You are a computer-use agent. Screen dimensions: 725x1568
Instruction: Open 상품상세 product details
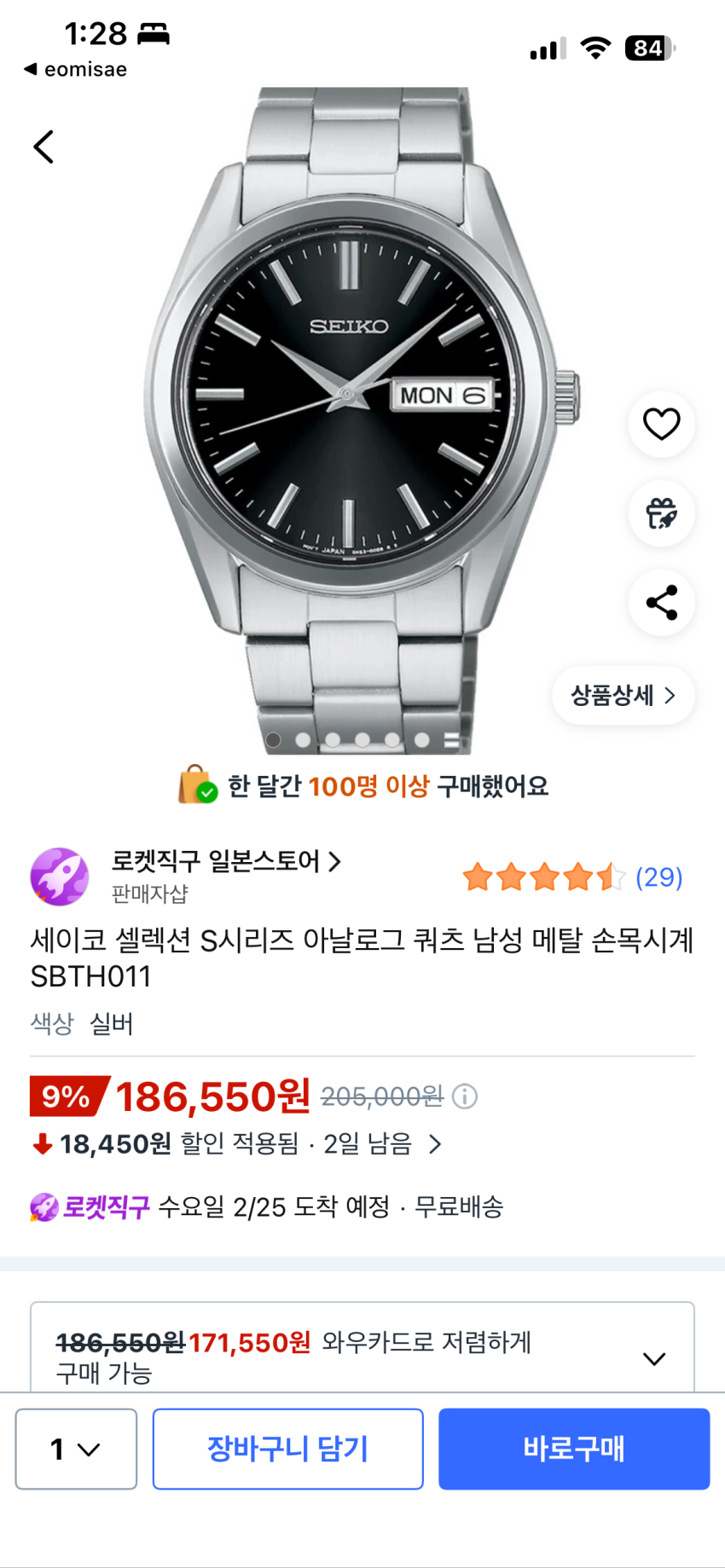[623, 696]
